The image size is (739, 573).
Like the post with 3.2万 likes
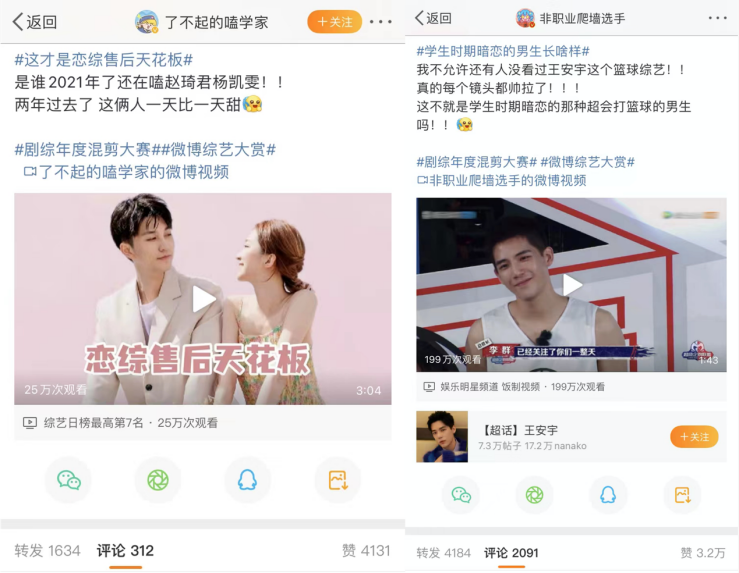(703, 553)
